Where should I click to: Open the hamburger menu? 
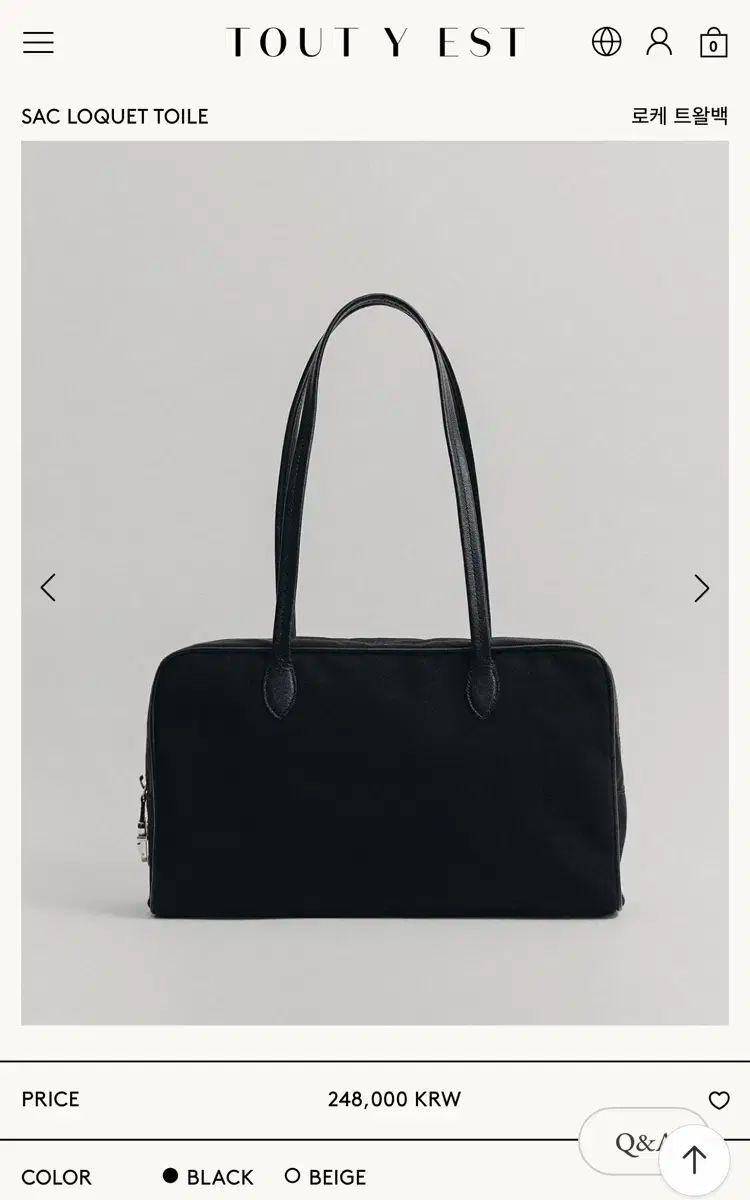38,42
